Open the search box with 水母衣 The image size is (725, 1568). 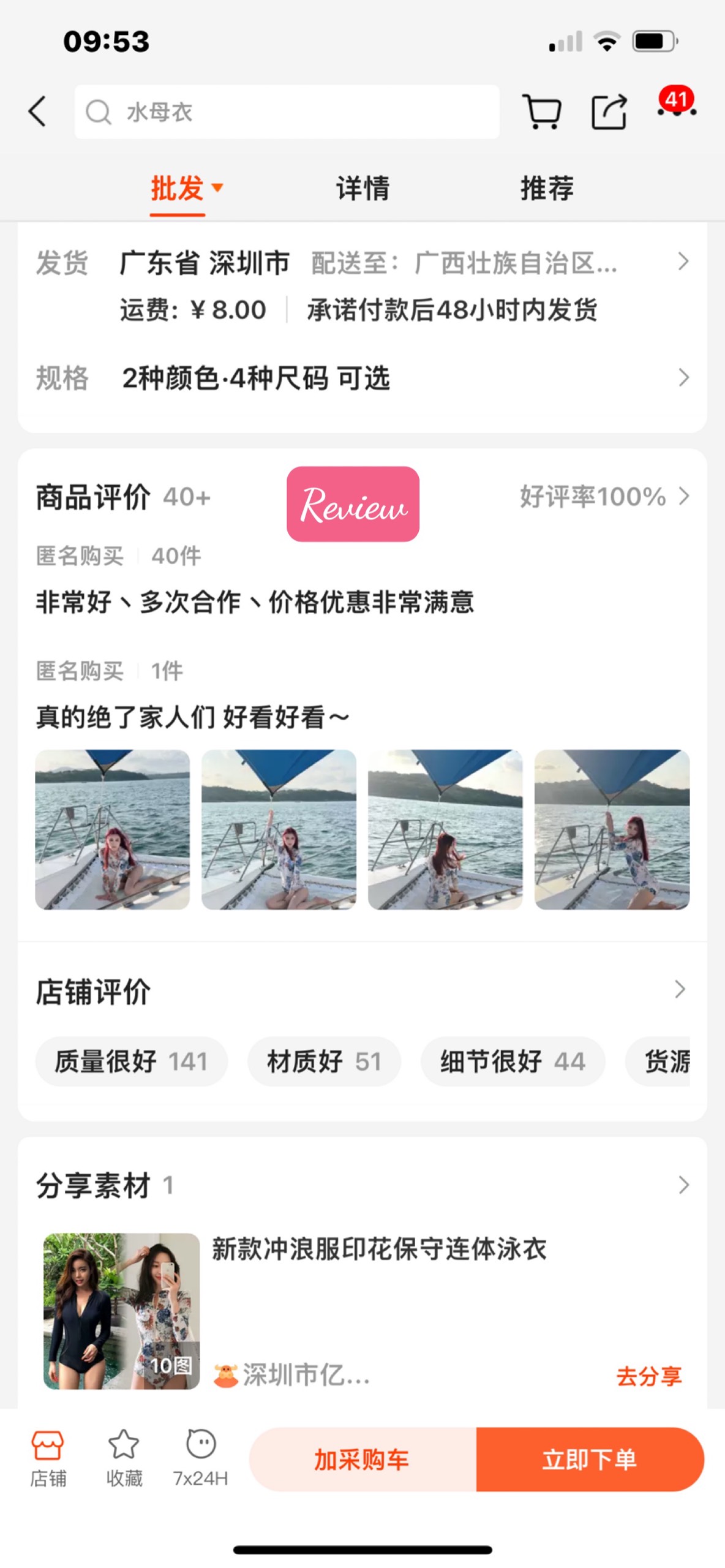(287, 112)
